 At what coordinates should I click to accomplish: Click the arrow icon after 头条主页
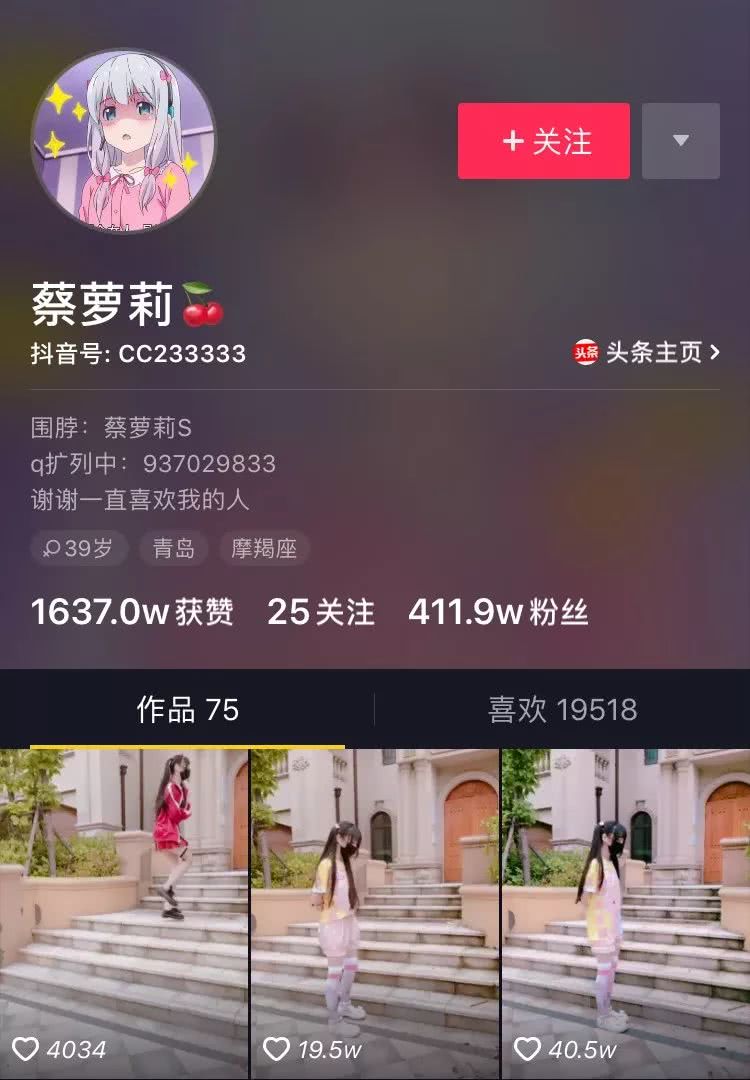[715, 354]
